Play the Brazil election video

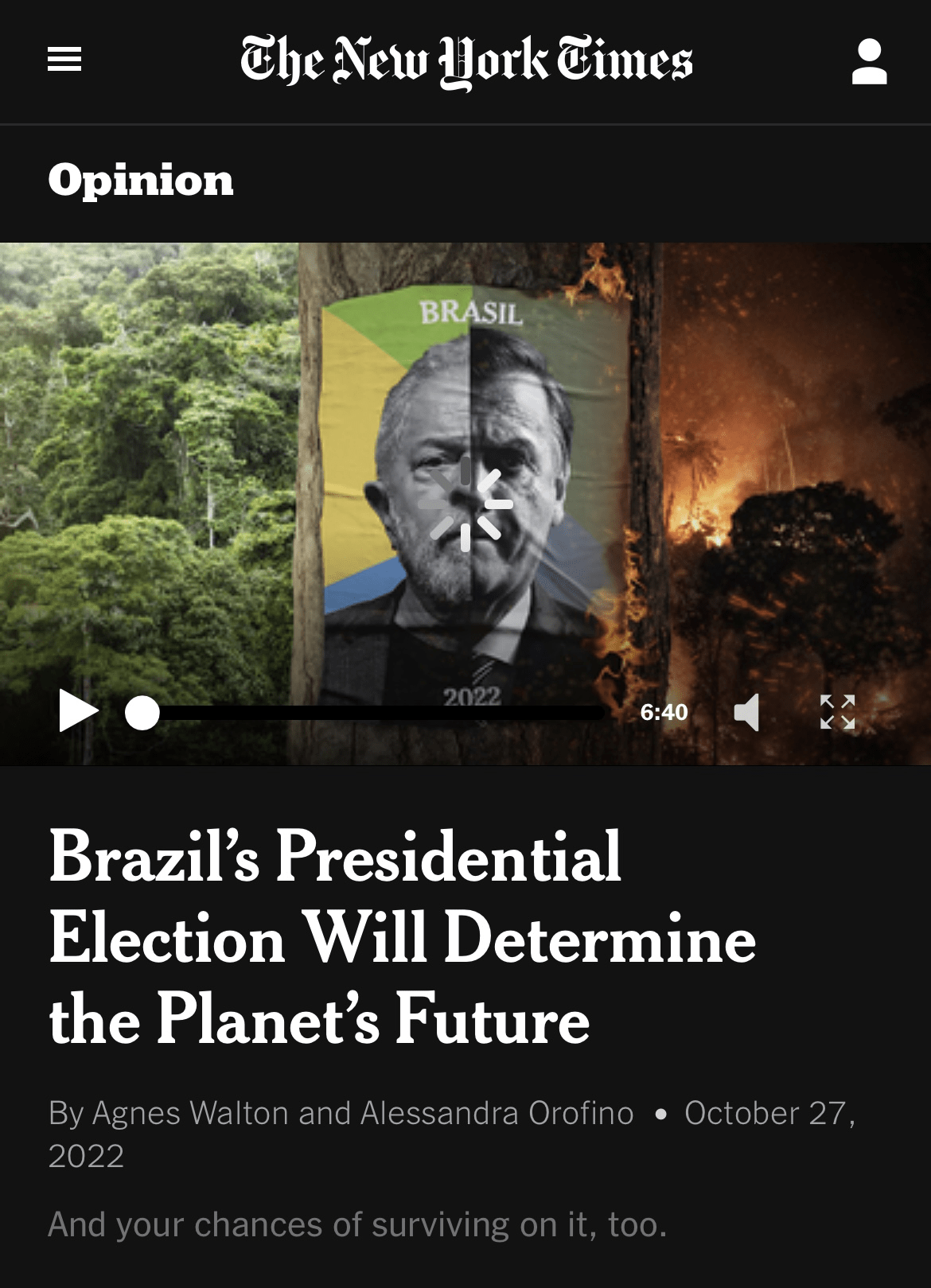[x=78, y=711]
